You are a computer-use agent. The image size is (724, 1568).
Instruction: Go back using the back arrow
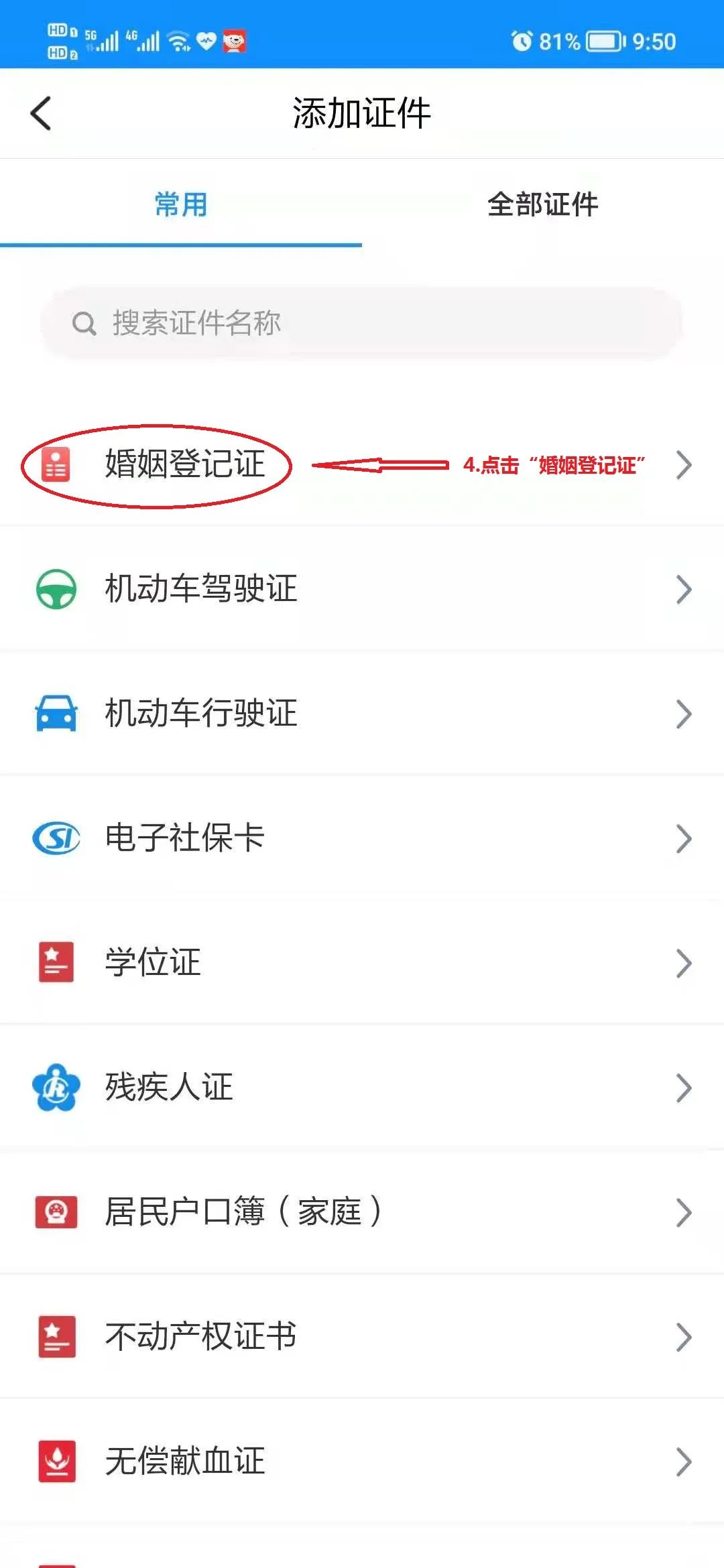pyautogui.click(x=42, y=113)
